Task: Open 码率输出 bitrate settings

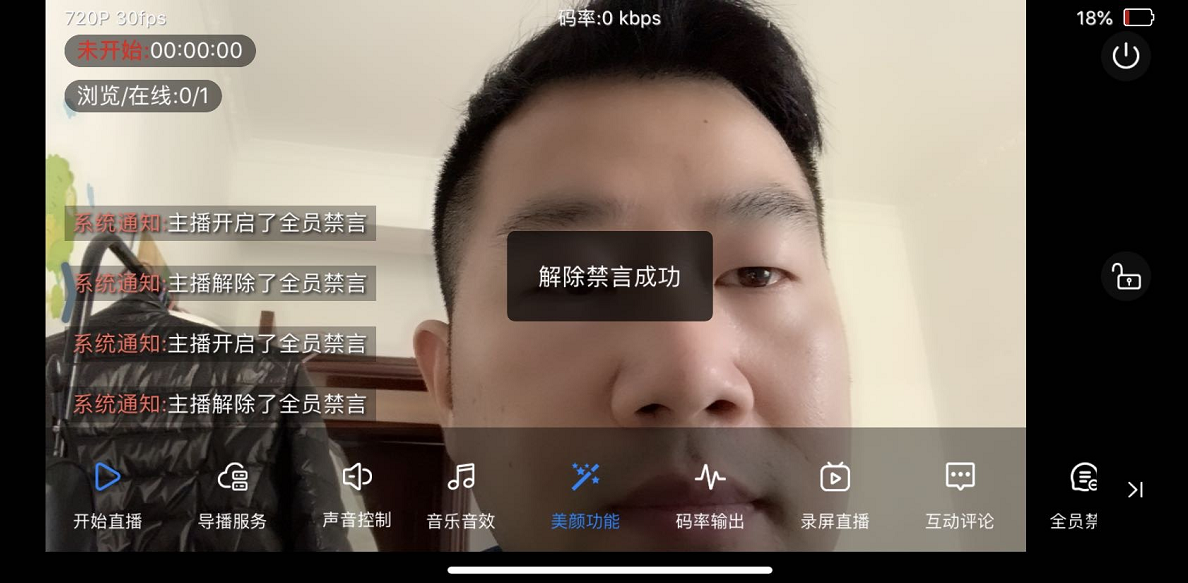Action: click(710, 492)
